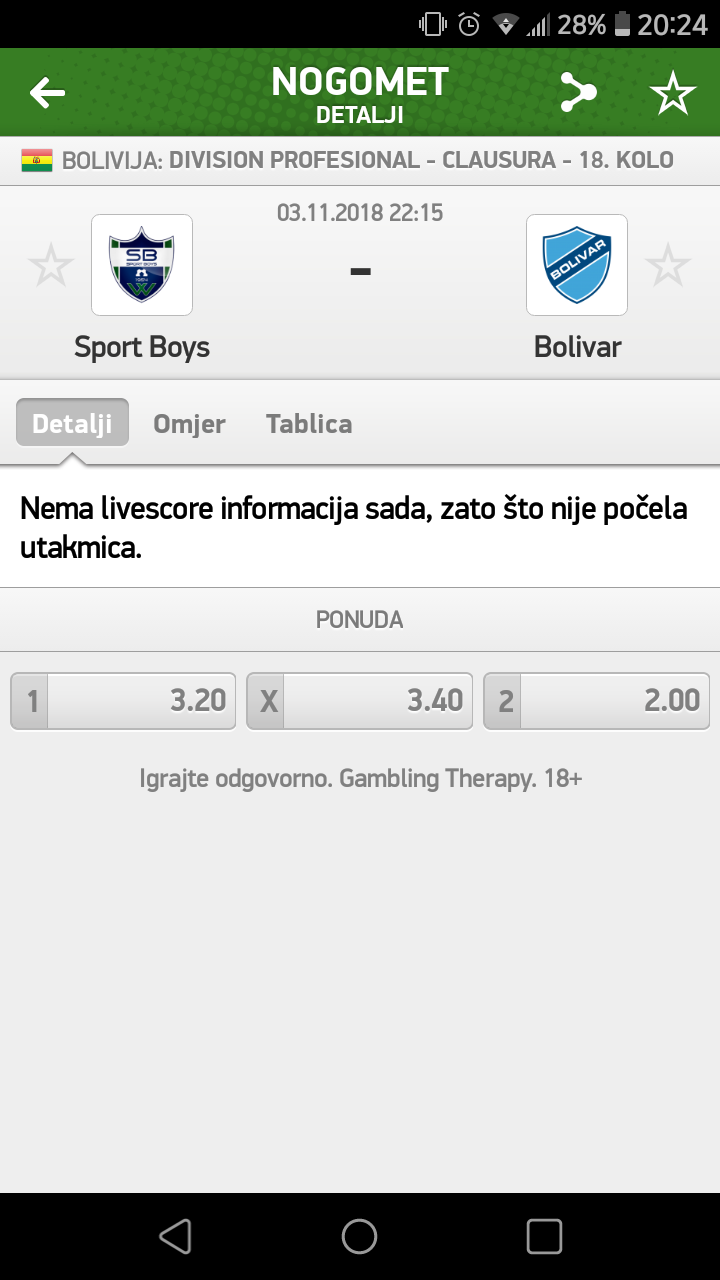This screenshot has width=720, height=1280.
Task: Tap the system home button
Action: 360,1237
